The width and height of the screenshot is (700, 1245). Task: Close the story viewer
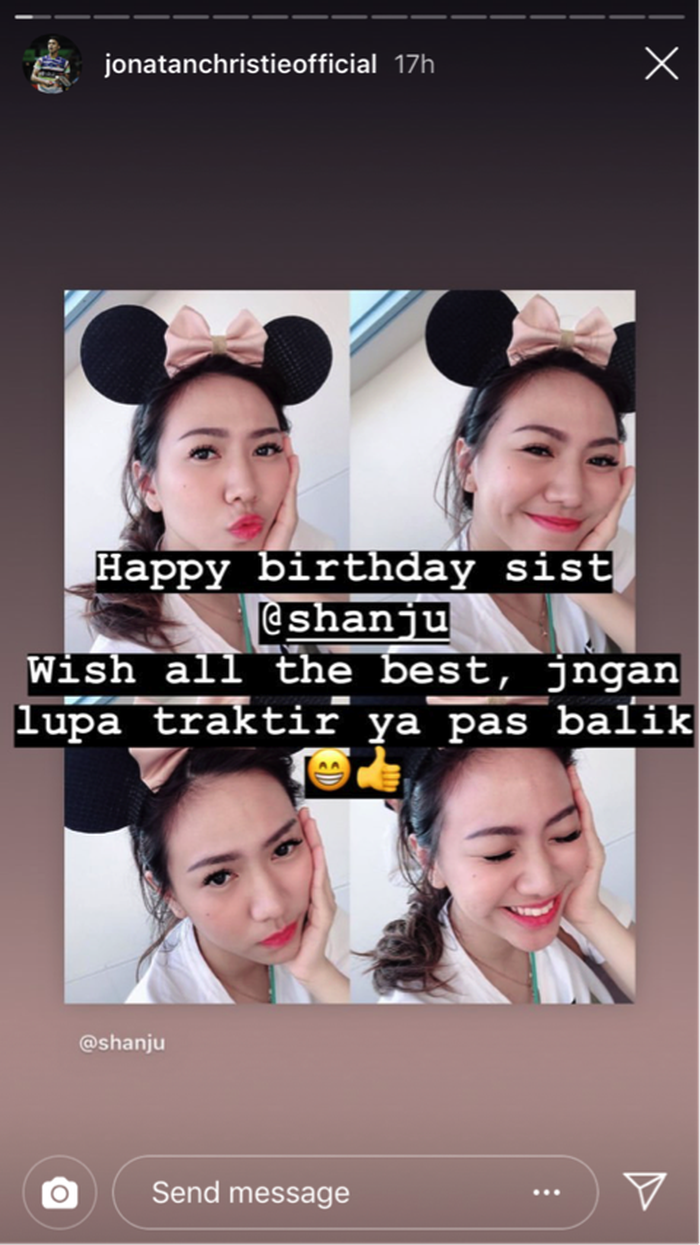tap(661, 64)
